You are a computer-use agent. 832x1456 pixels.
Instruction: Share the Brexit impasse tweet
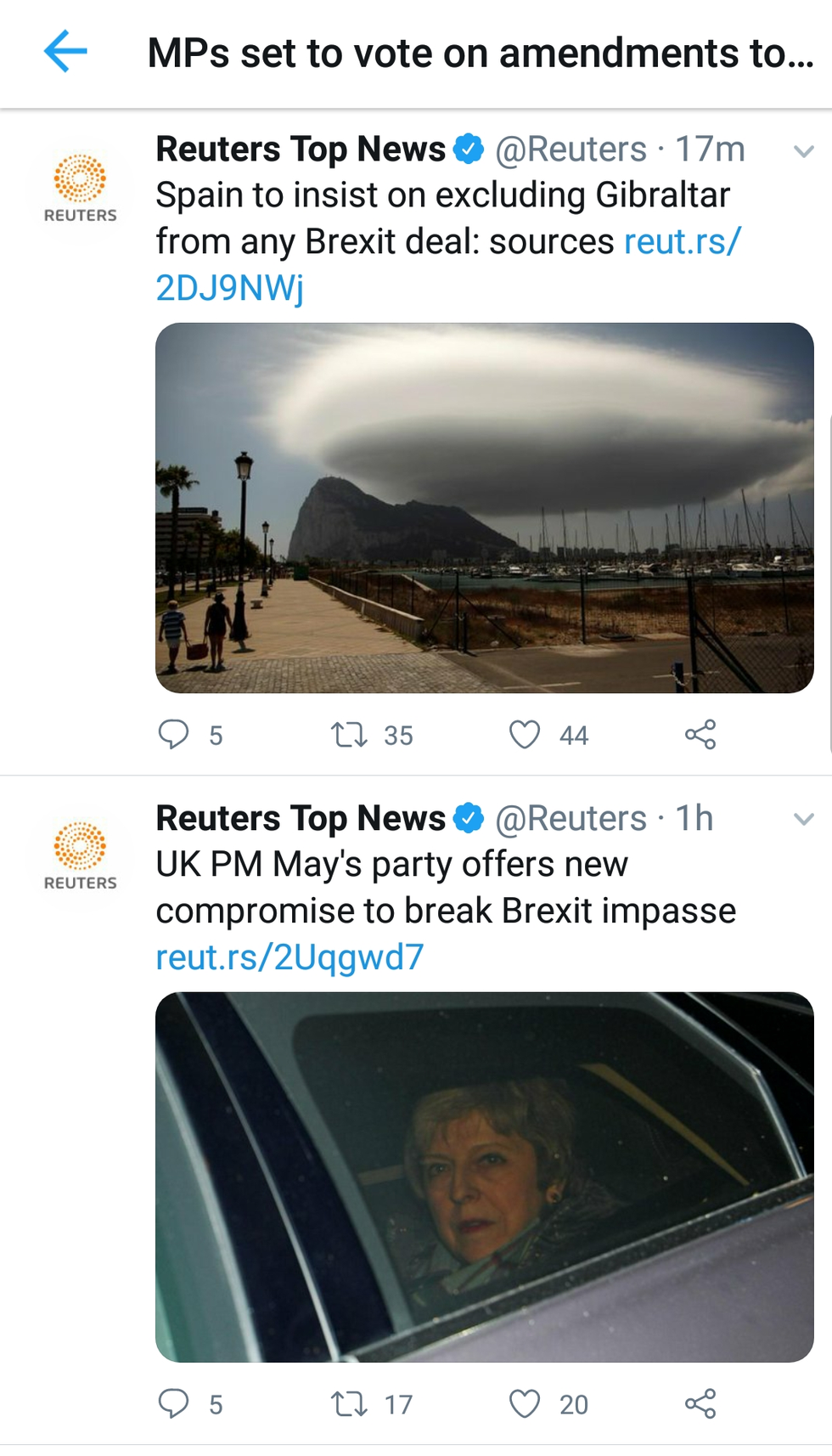[700, 1403]
